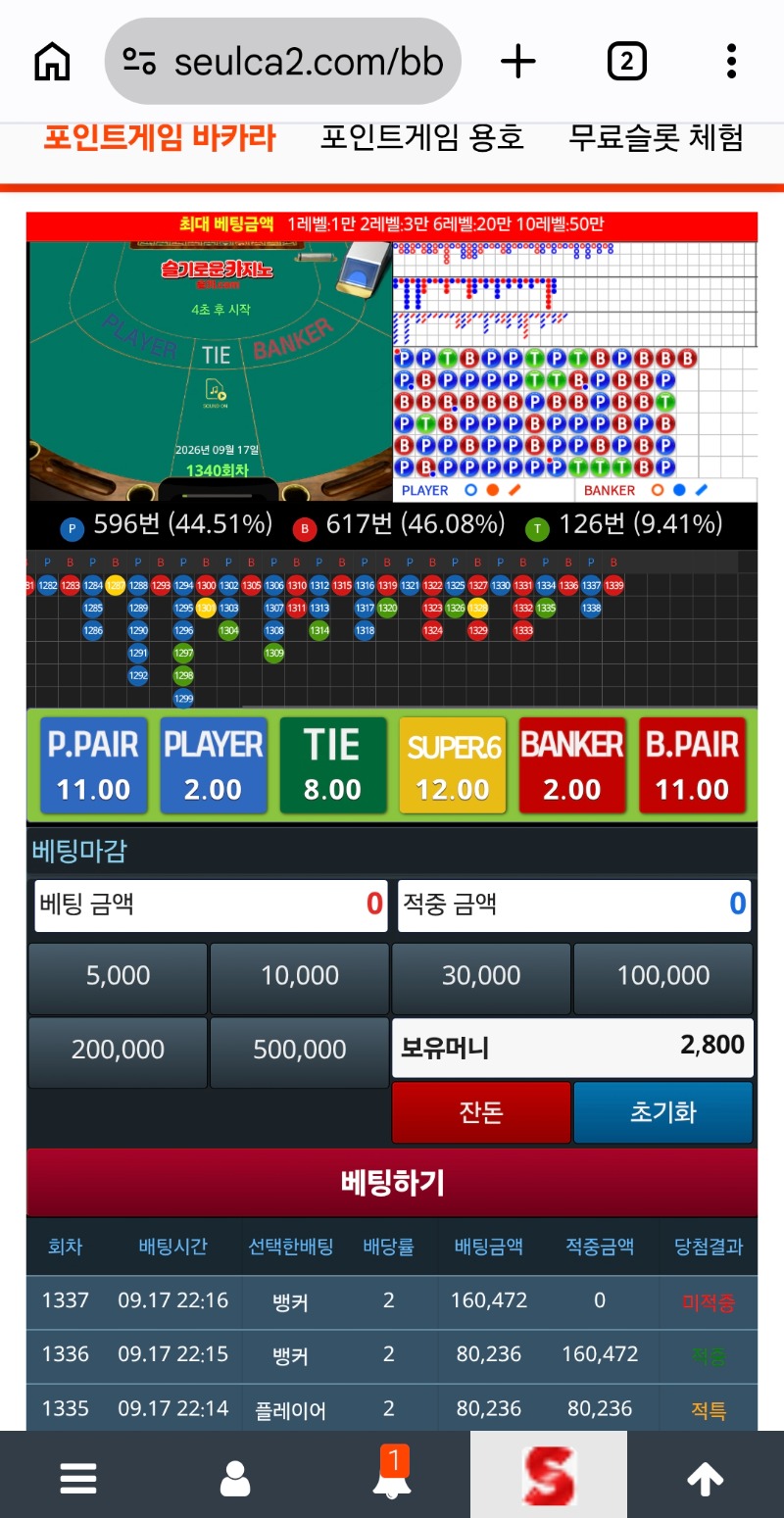The image size is (784, 1518).
Task: Open a new browser tab
Action: click(518, 62)
